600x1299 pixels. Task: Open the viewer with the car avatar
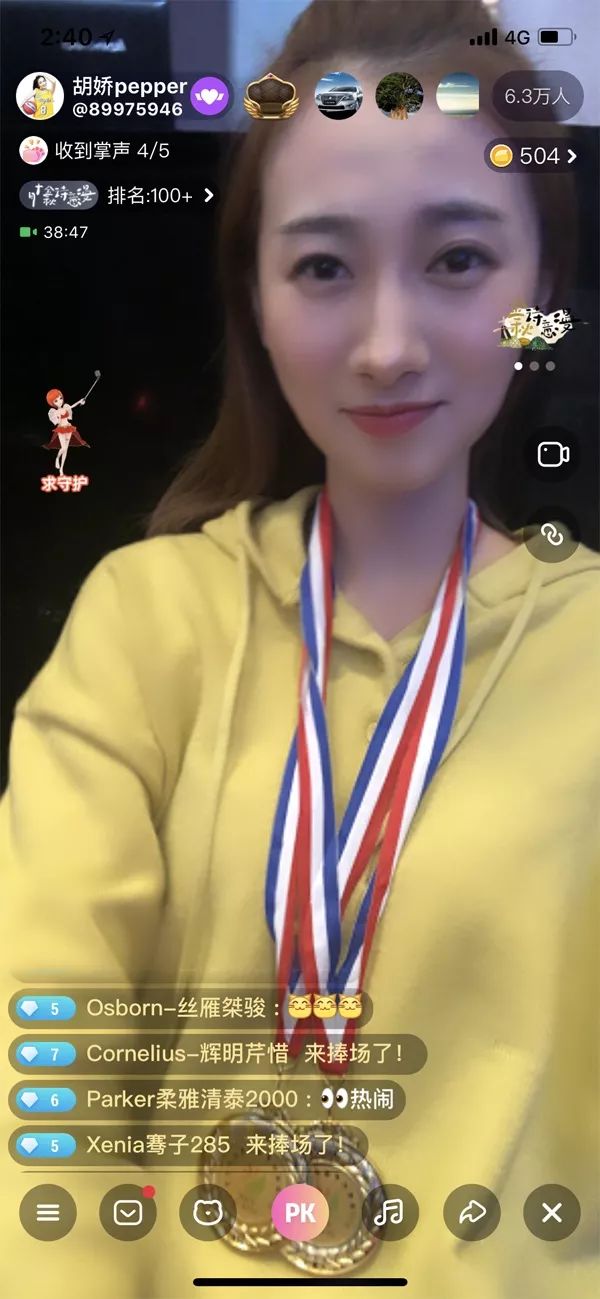339,96
